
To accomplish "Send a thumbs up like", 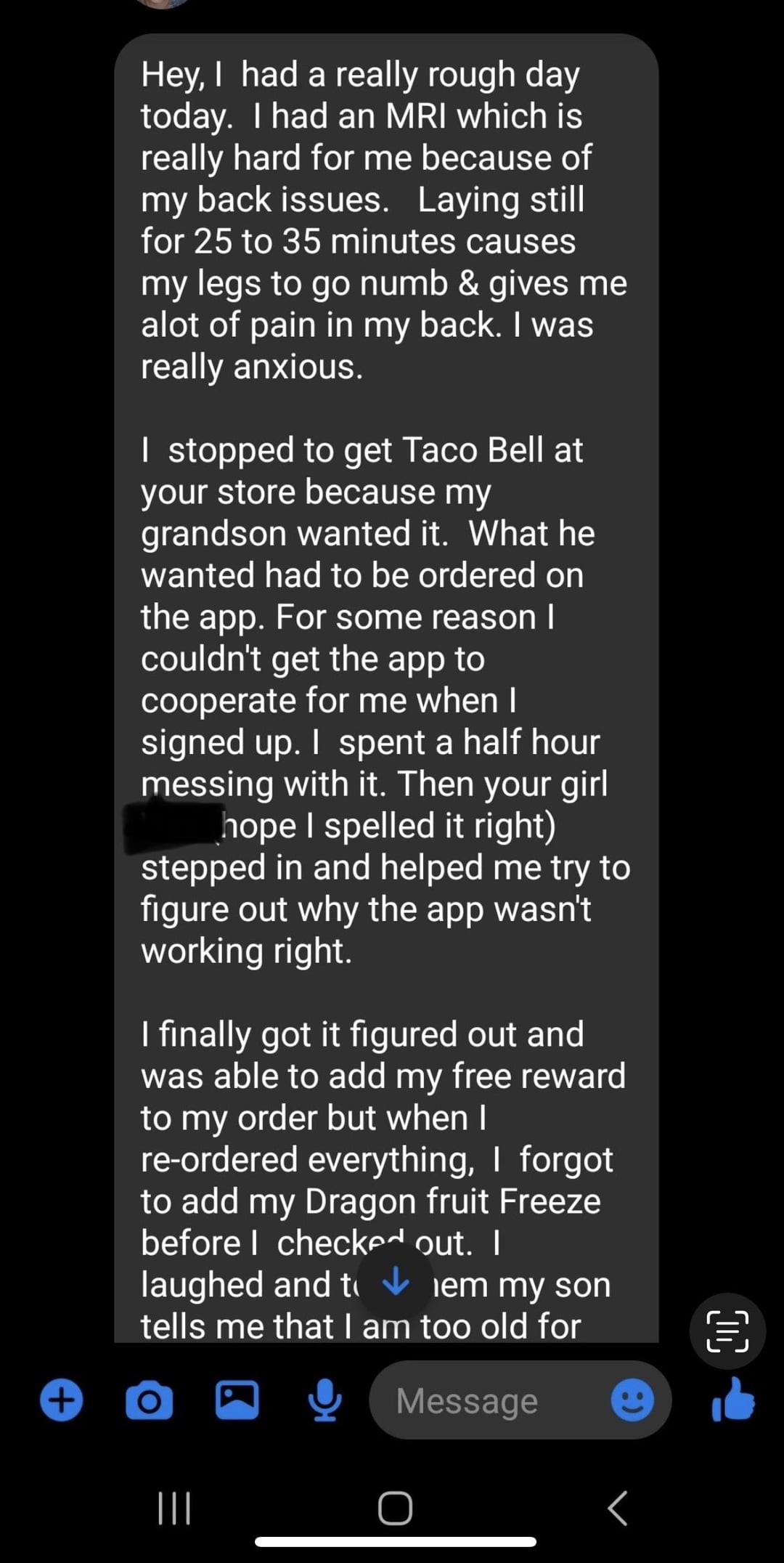I will 733,1399.
